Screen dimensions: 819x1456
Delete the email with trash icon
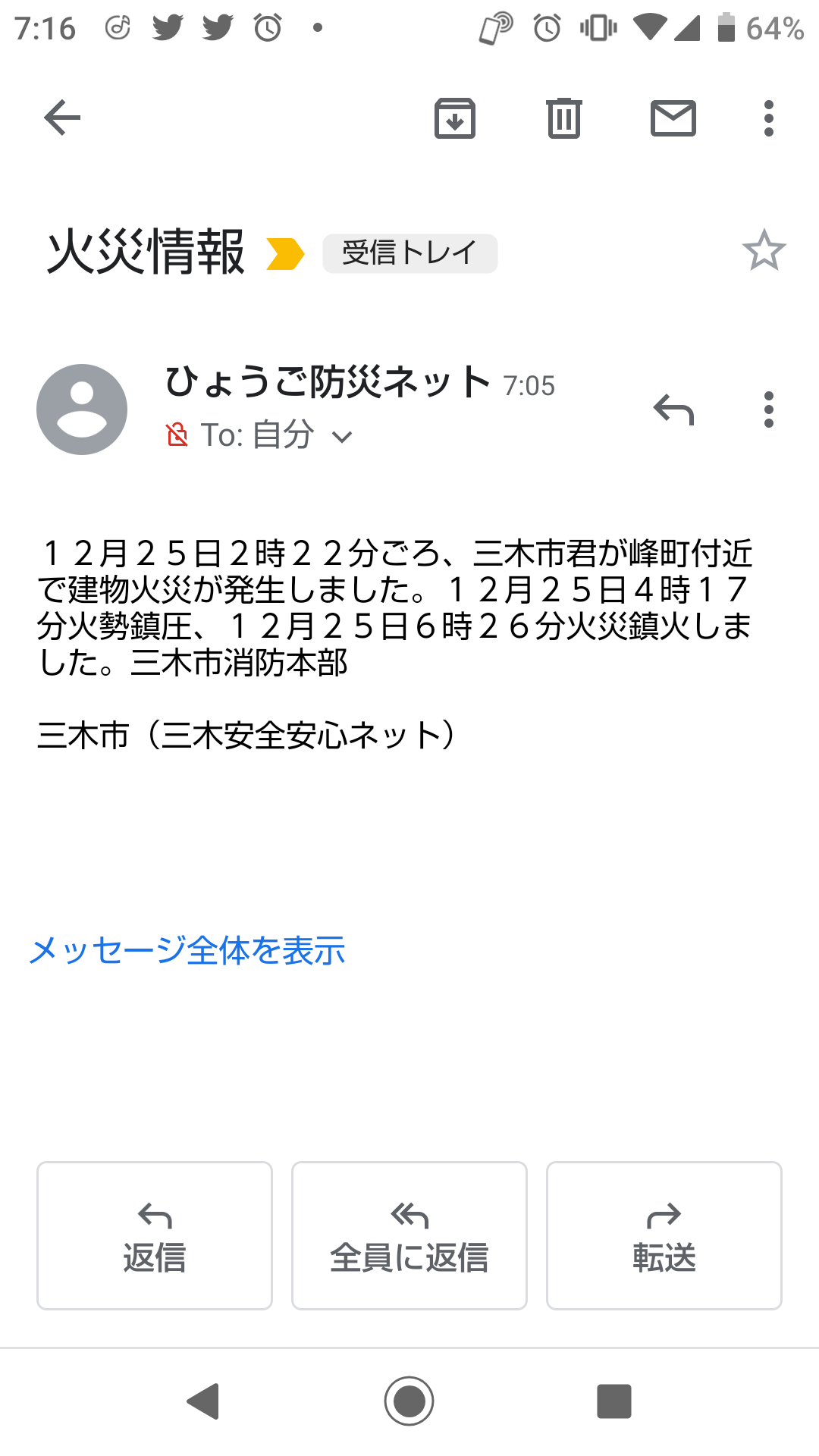click(564, 118)
